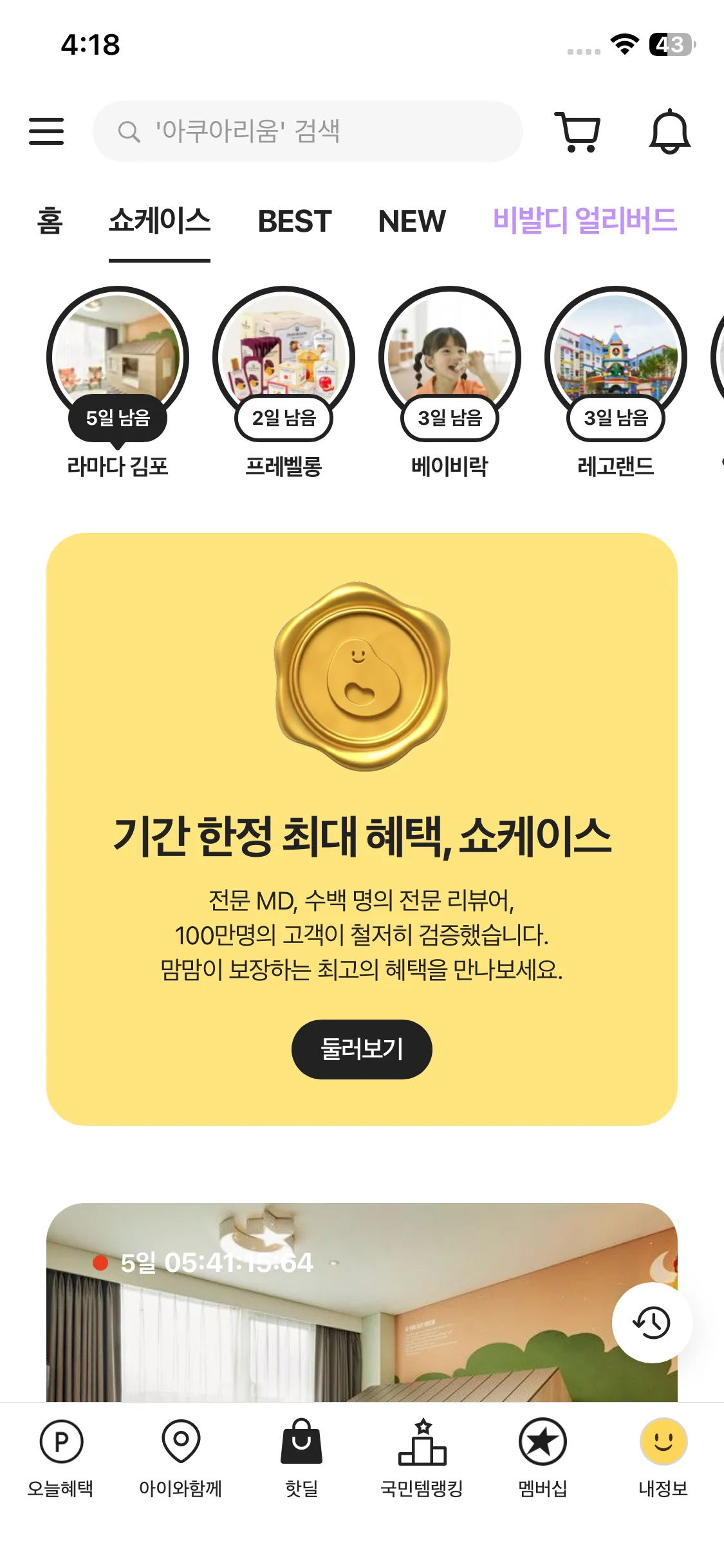
Task: Open the 비발디 얼리버드 tab
Action: point(585,221)
